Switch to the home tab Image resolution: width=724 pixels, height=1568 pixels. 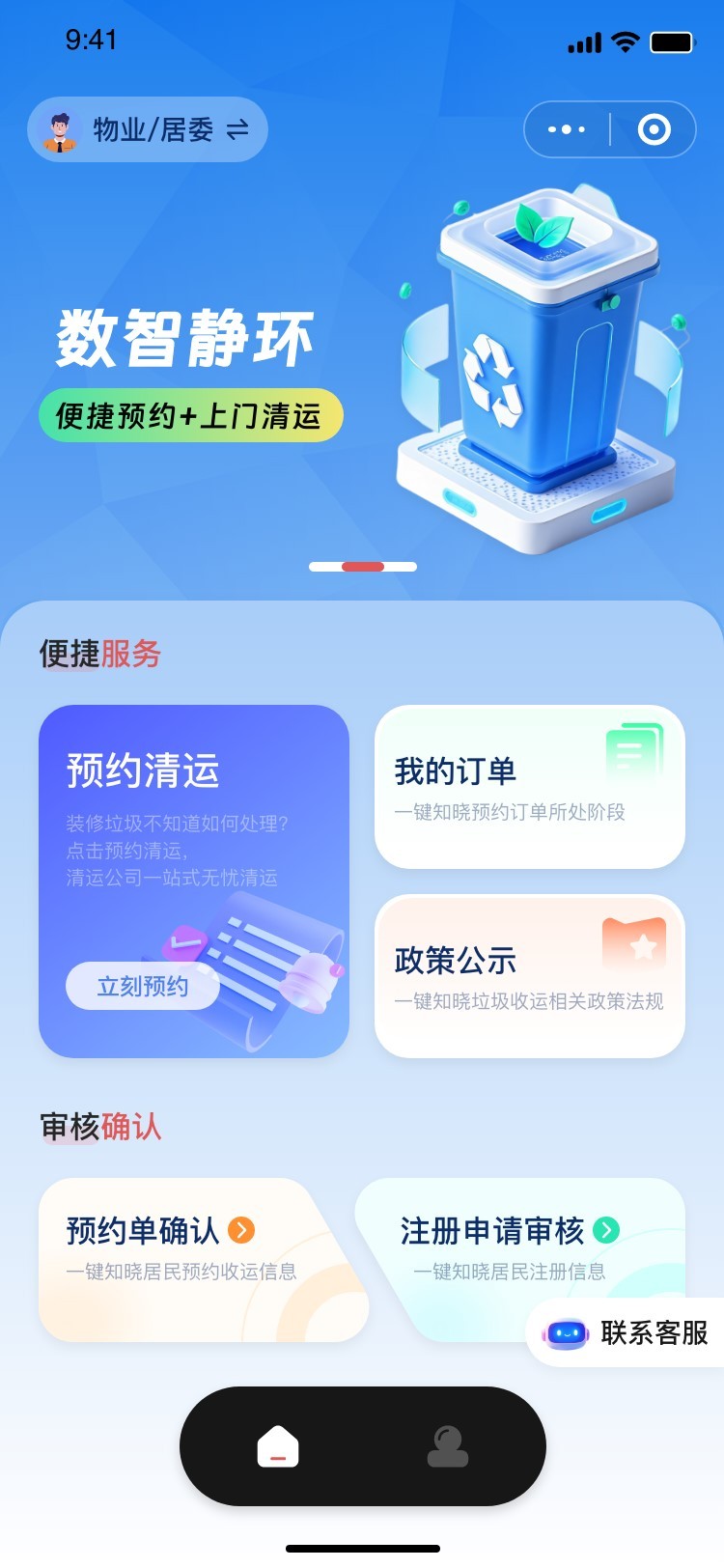278,1446
